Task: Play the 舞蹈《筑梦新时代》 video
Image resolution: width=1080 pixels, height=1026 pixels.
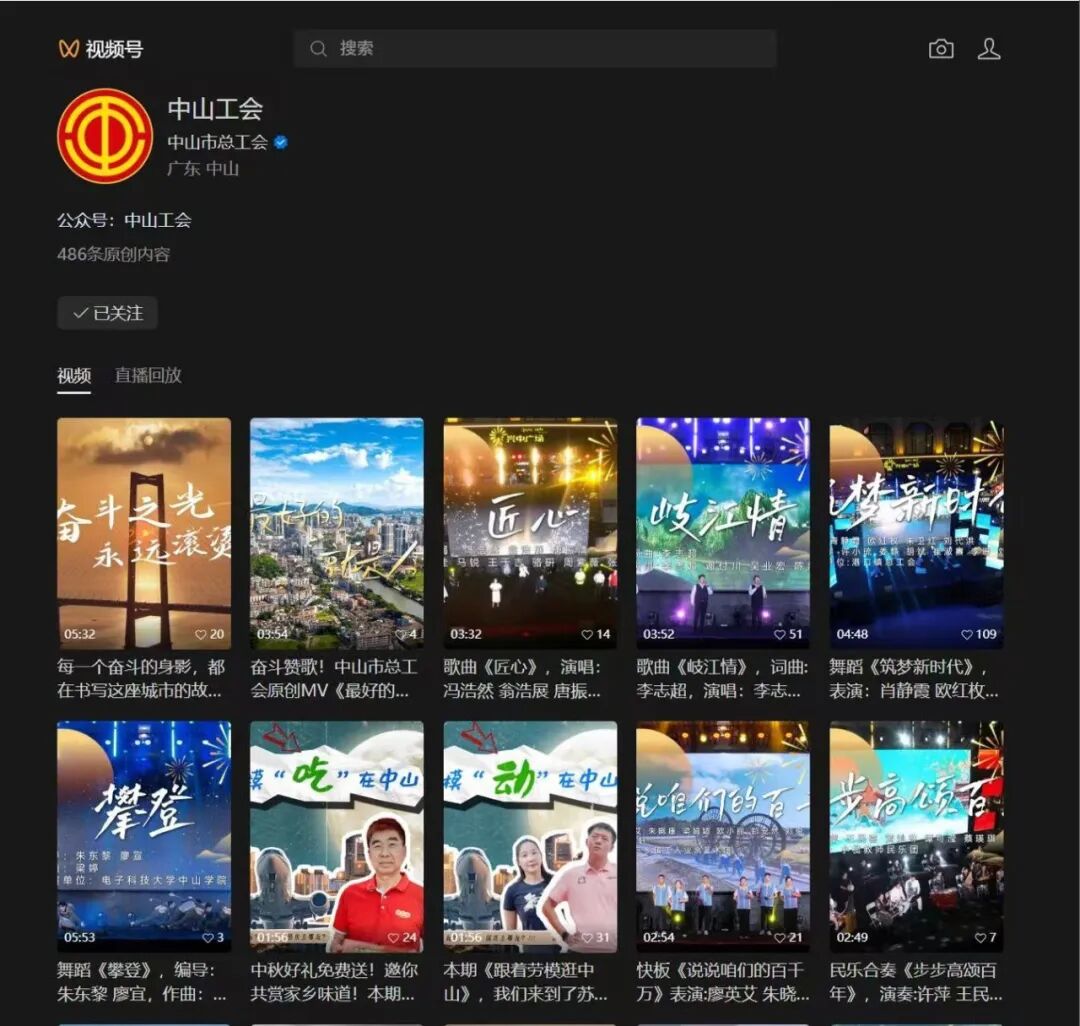Action: click(916, 533)
